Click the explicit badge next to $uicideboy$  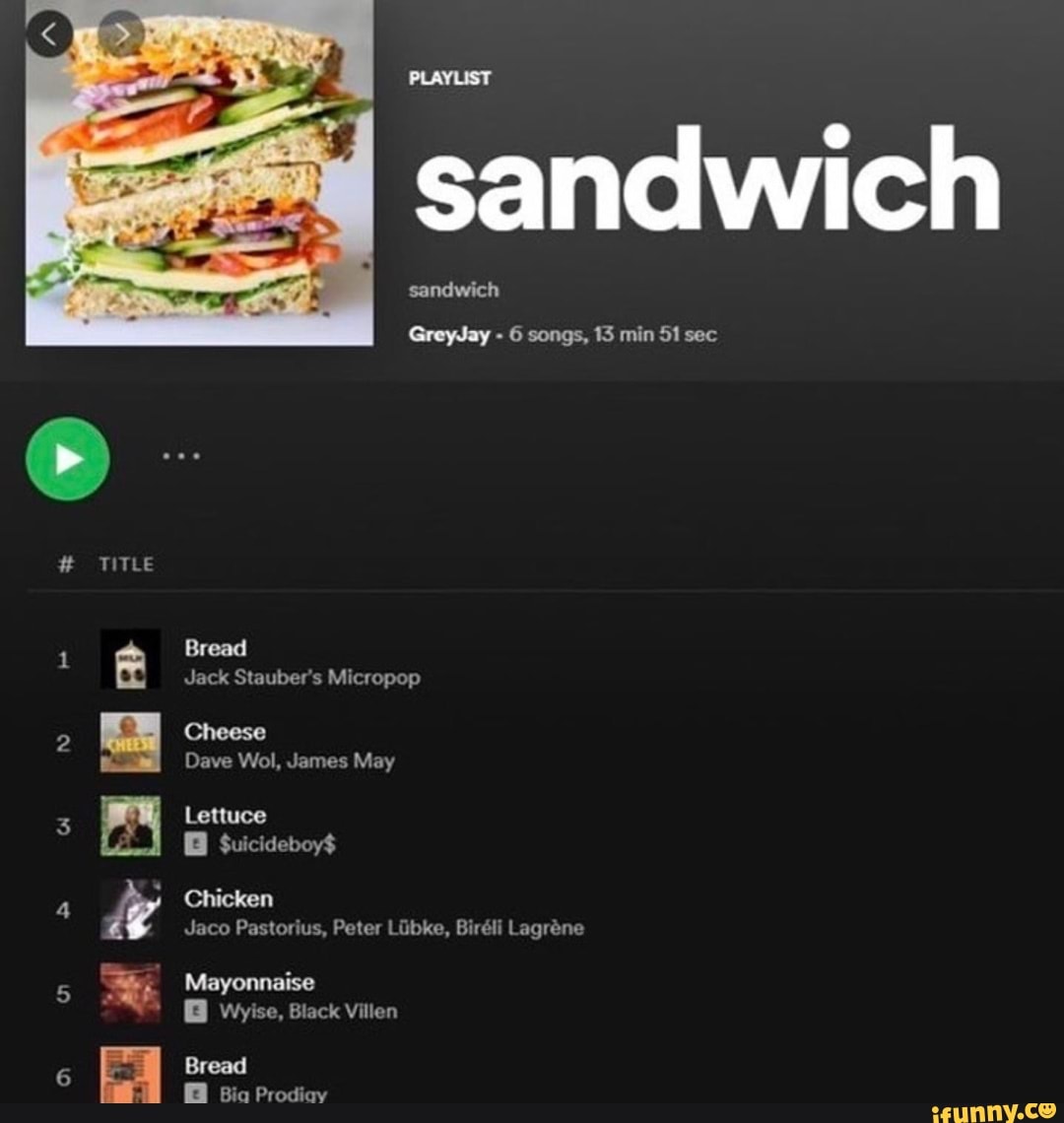[196, 843]
